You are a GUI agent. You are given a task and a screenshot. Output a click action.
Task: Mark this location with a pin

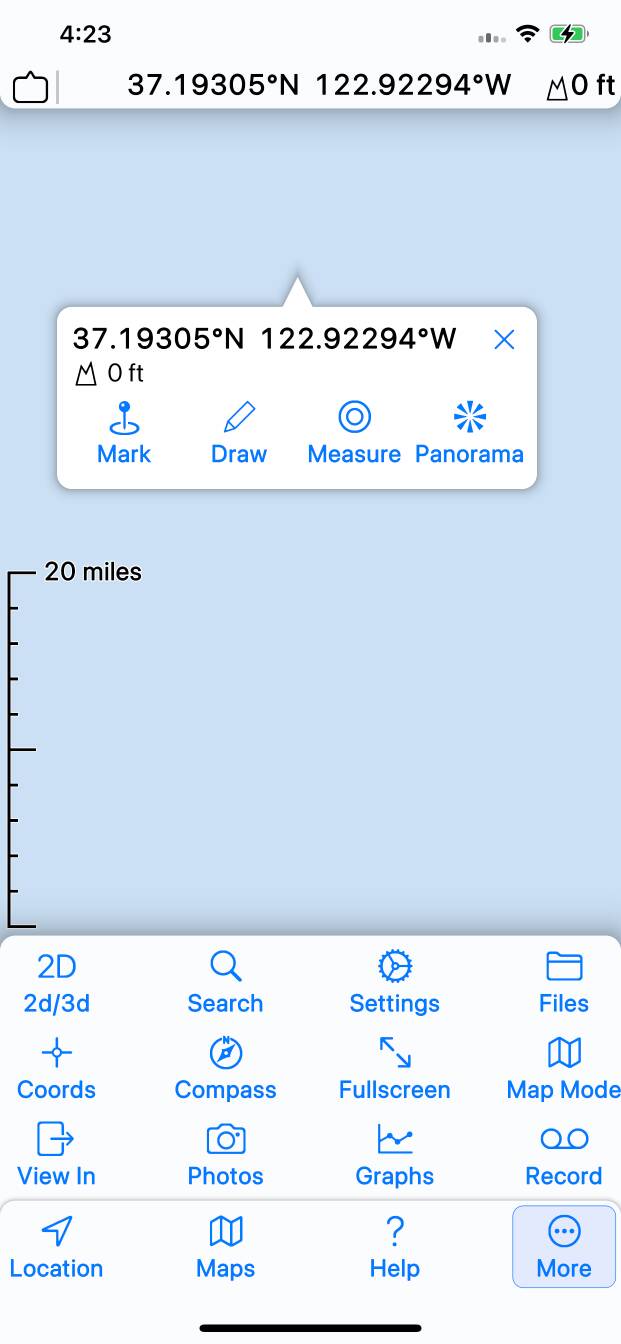pos(124,432)
